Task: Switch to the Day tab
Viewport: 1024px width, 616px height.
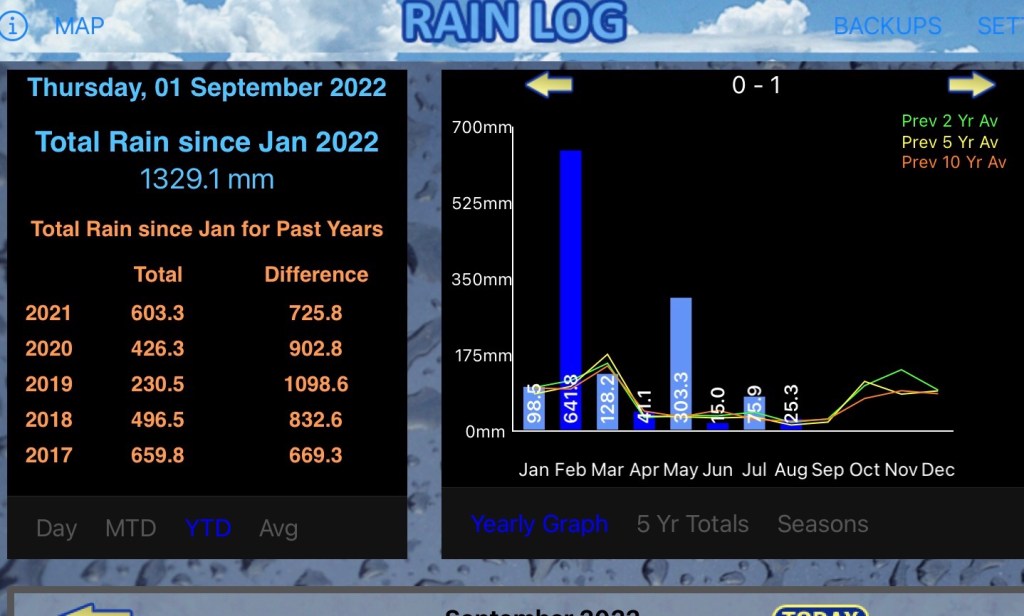Action: click(x=56, y=528)
